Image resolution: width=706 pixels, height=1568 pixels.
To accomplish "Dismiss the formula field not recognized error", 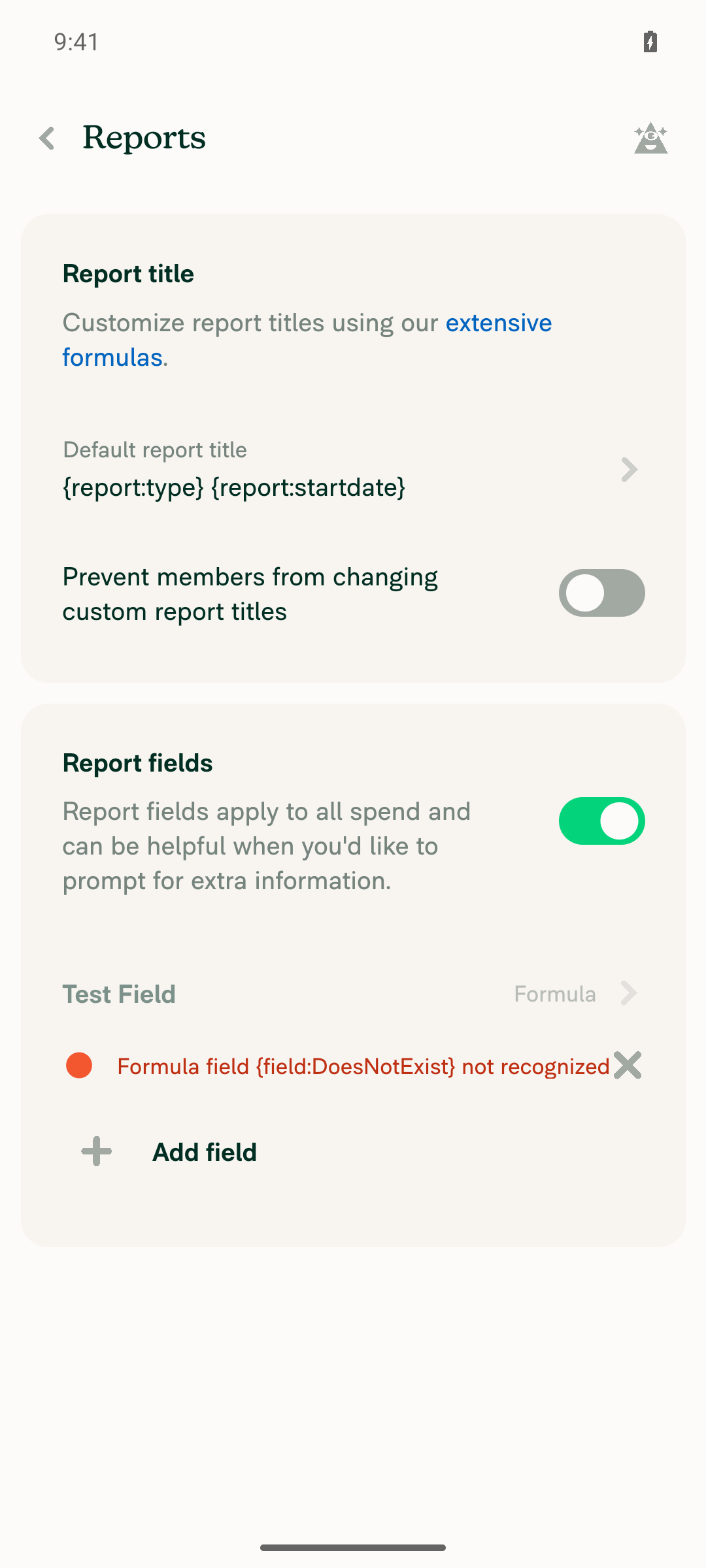I will coord(628,1066).
